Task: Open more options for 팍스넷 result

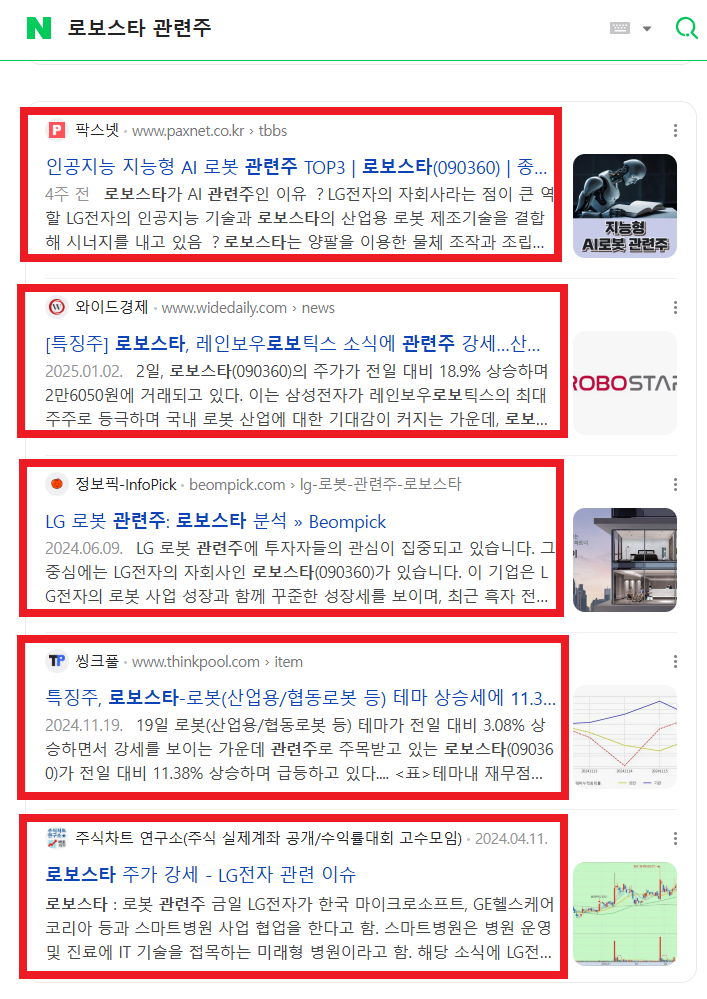Action: 676,131
